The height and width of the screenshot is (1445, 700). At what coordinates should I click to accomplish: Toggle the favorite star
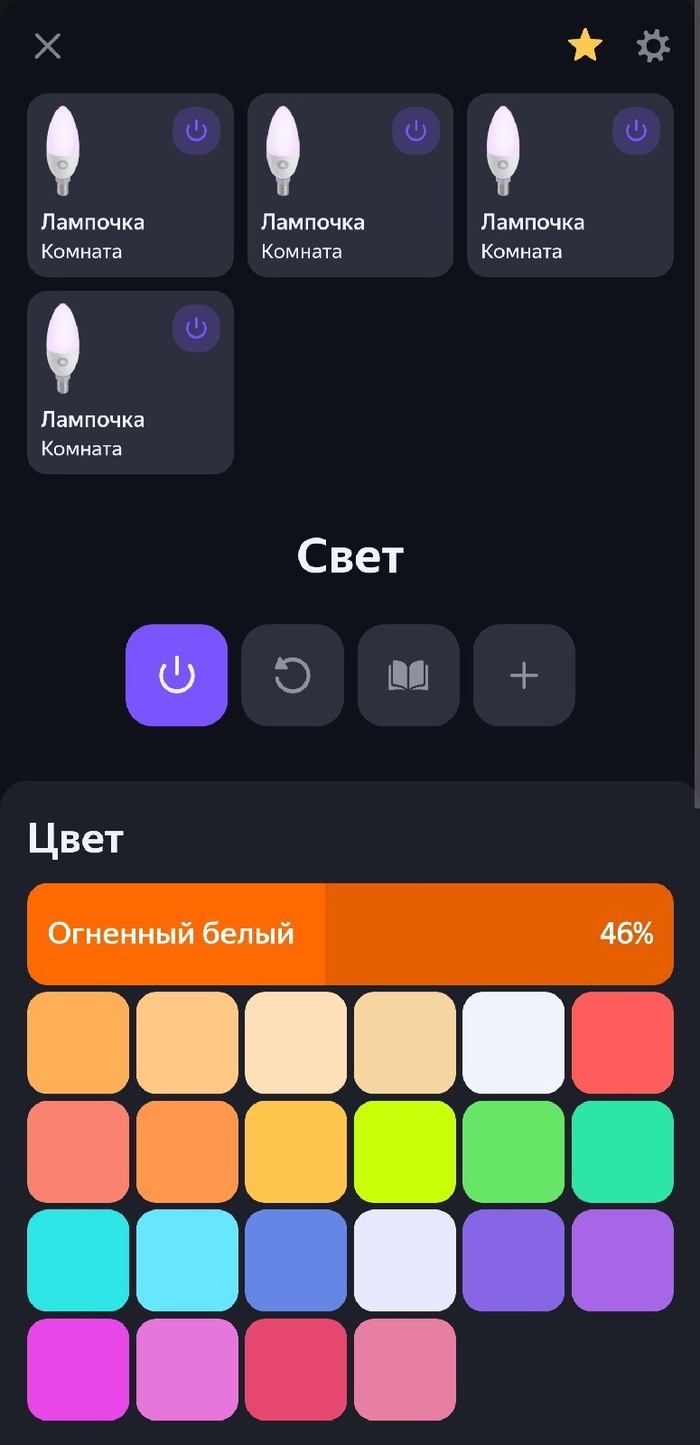point(584,45)
